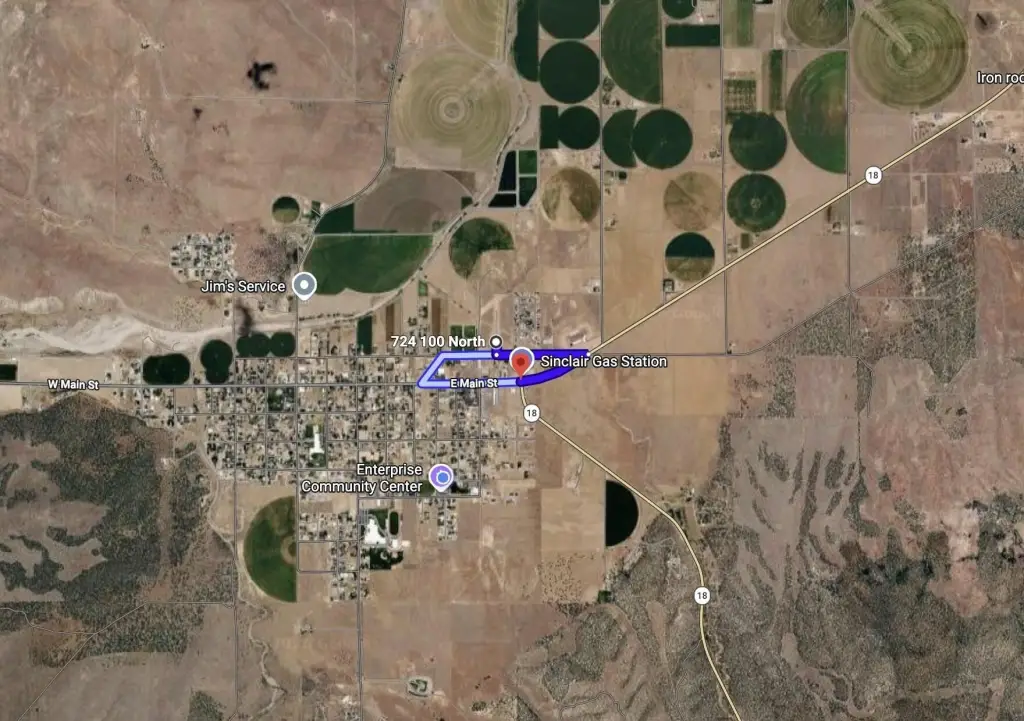The width and height of the screenshot is (1024, 721).
Task: Tap the 724 100 North waypoint
Action: point(496,342)
